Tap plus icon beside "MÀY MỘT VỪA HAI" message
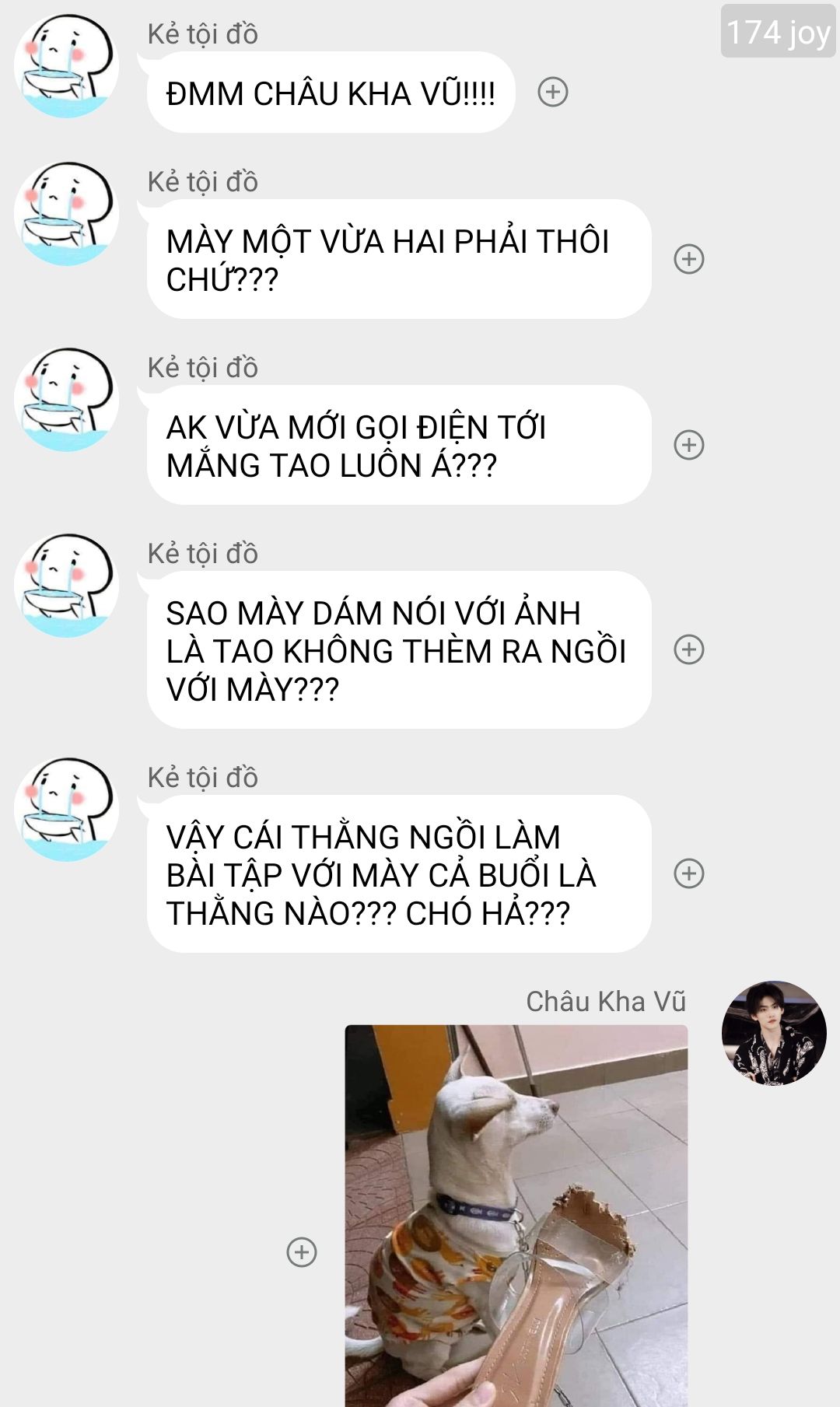This screenshot has width=840, height=1407. click(x=689, y=259)
